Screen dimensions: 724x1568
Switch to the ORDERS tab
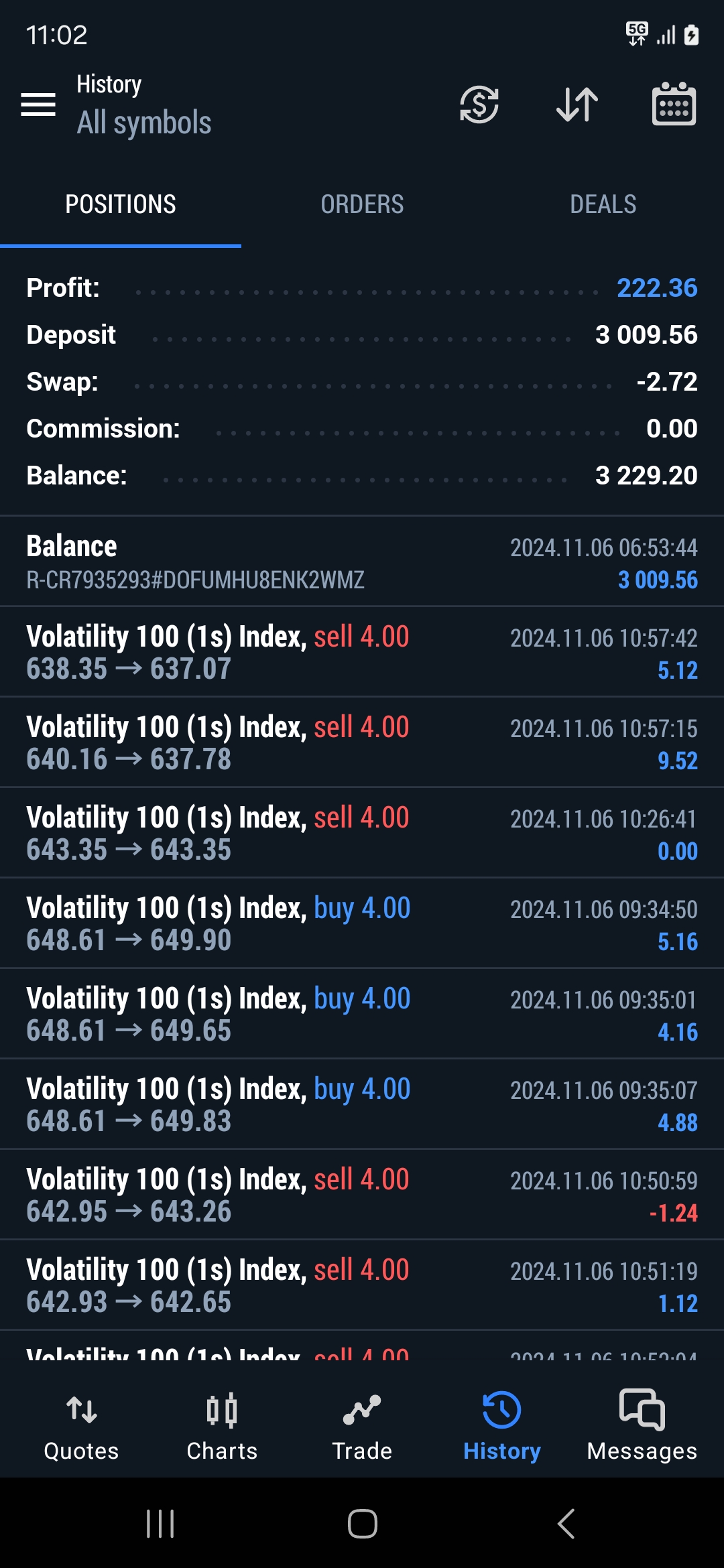(x=362, y=204)
